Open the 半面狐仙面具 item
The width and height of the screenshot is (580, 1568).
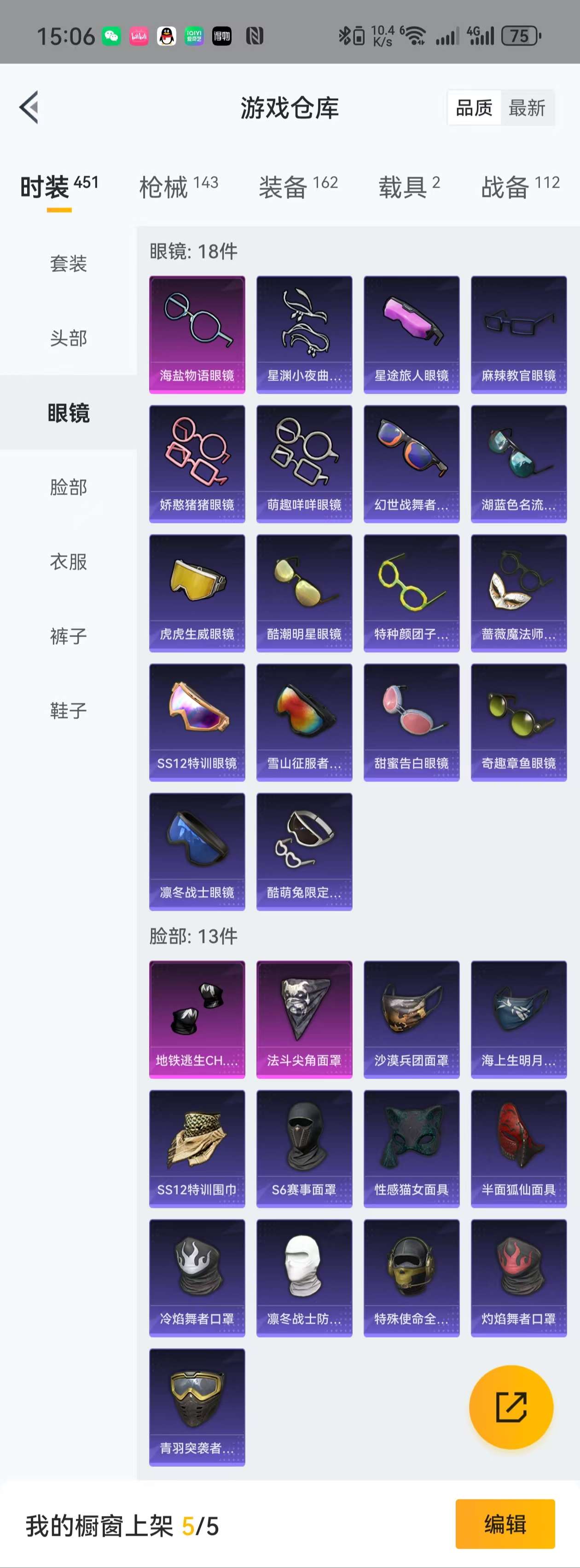pyautogui.click(x=518, y=1148)
